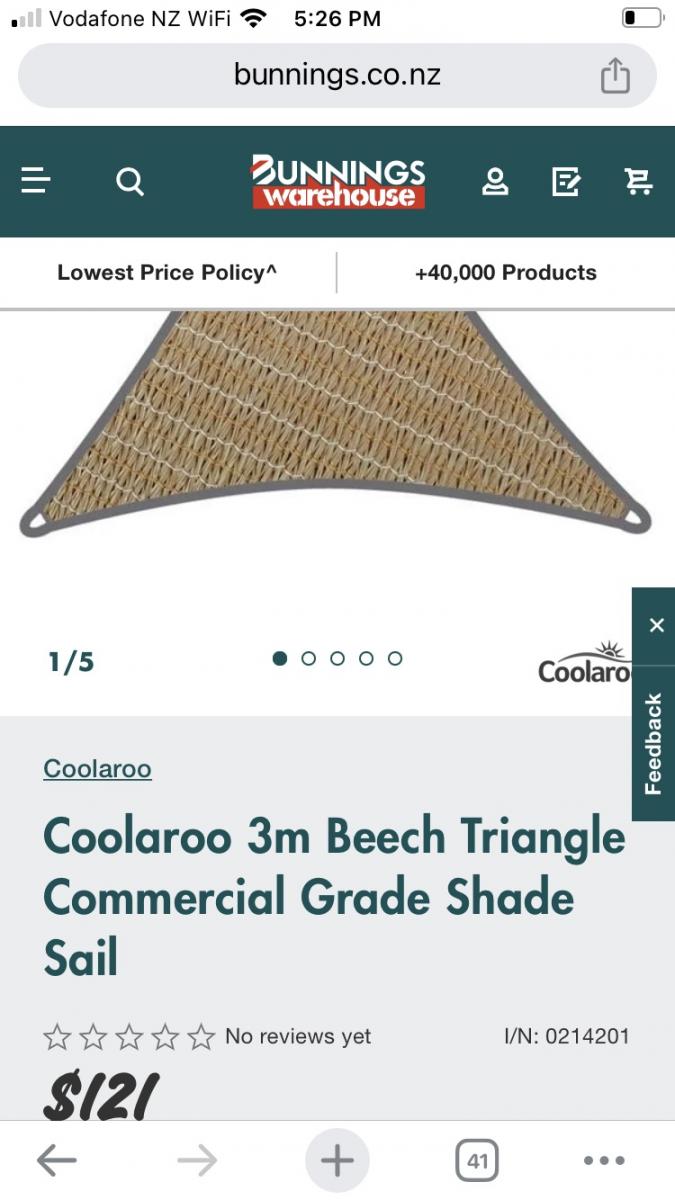Open the wish list icon
The width and height of the screenshot is (675, 1200).
(x=566, y=181)
